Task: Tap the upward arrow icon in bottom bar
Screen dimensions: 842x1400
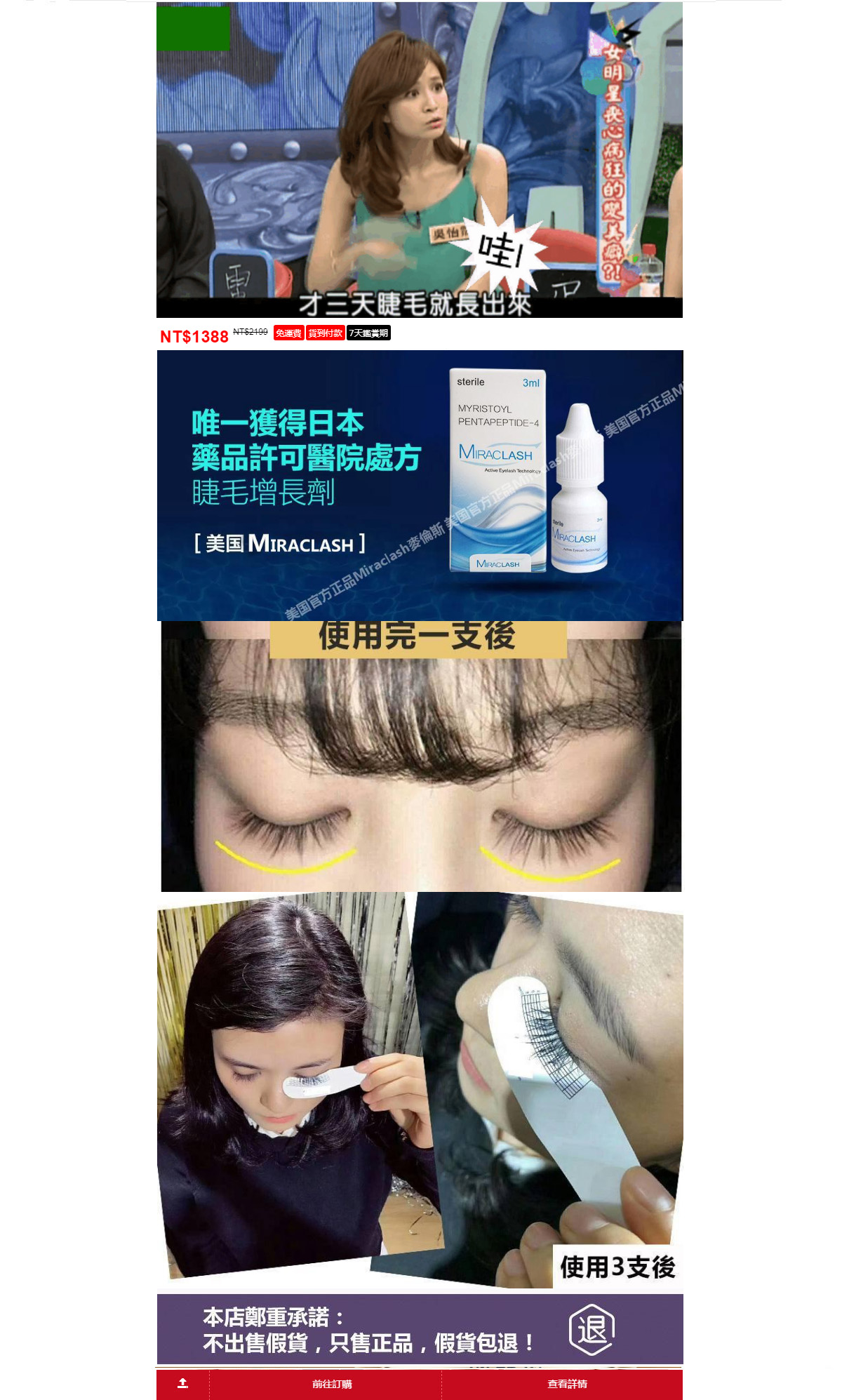Action: 182,1383
